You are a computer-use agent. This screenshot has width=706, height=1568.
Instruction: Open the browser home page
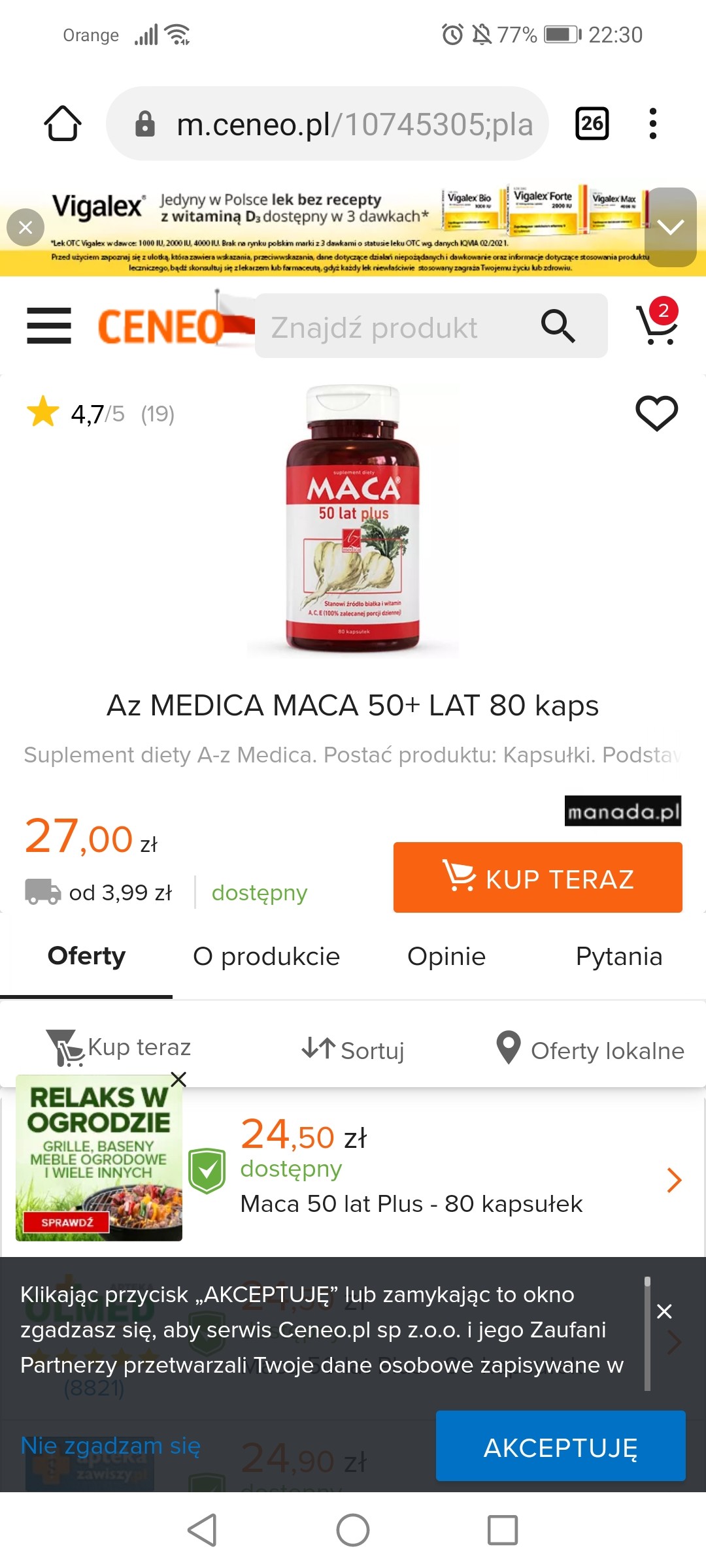(x=63, y=123)
